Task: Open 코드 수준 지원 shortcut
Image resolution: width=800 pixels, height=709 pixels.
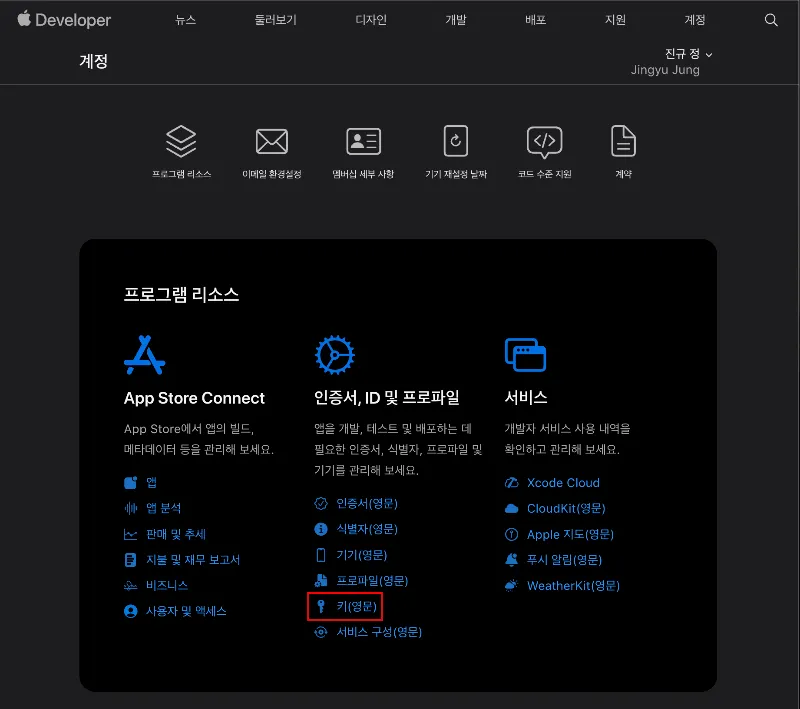Action: pos(544,152)
